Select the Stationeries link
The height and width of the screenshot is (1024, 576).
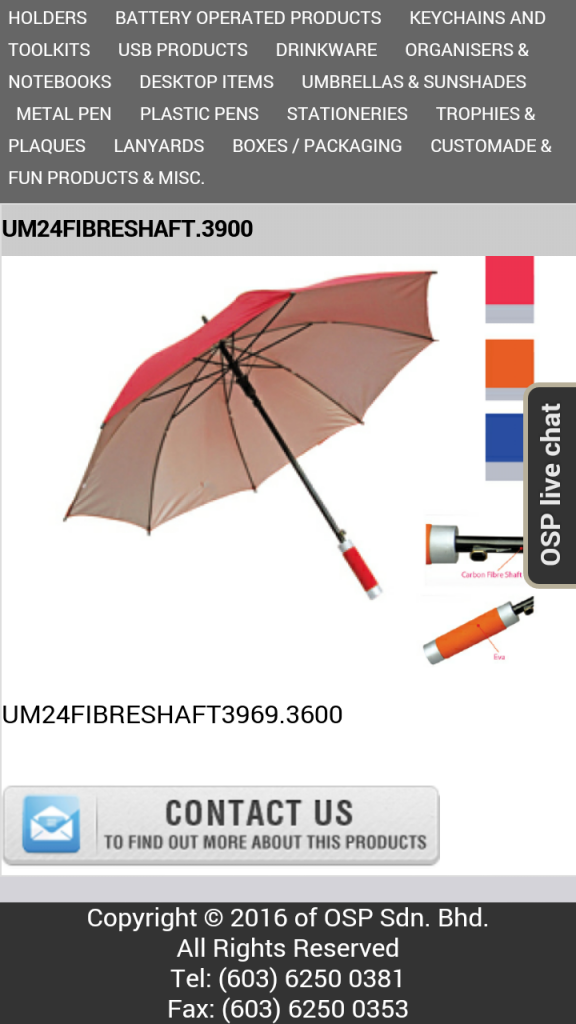click(x=347, y=114)
